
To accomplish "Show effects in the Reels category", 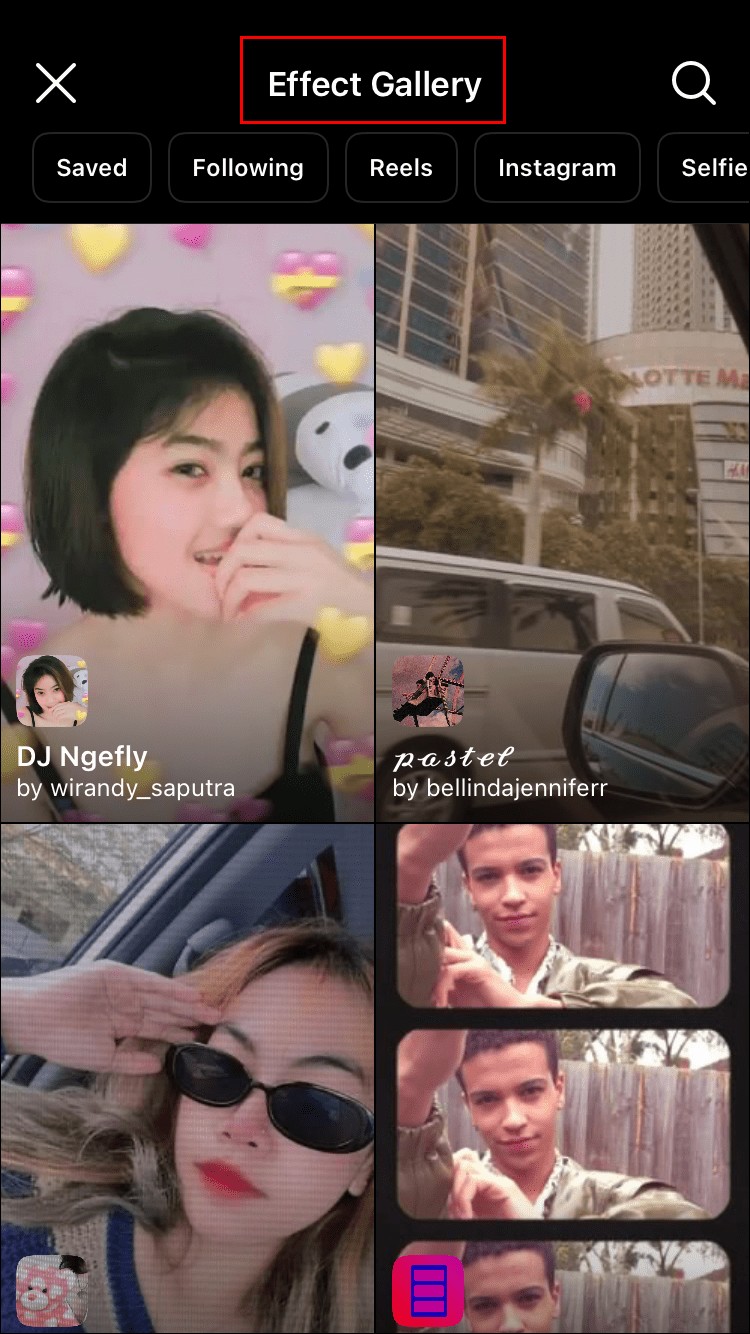I will pyautogui.click(x=401, y=168).
